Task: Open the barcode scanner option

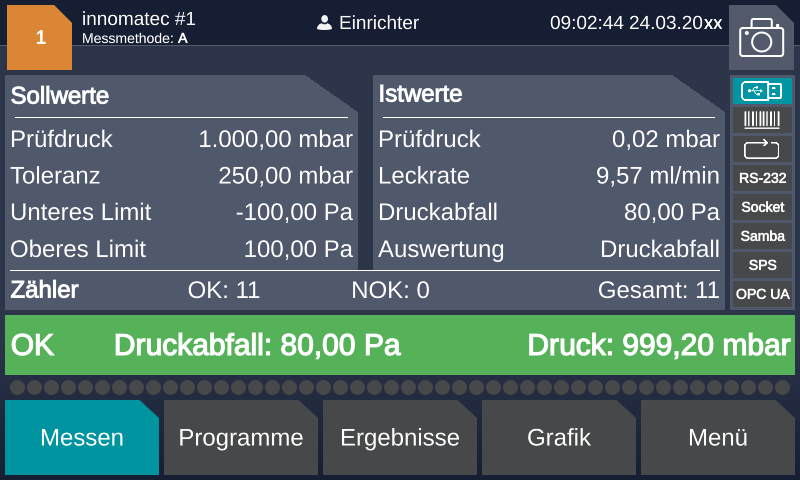Action: click(x=762, y=120)
